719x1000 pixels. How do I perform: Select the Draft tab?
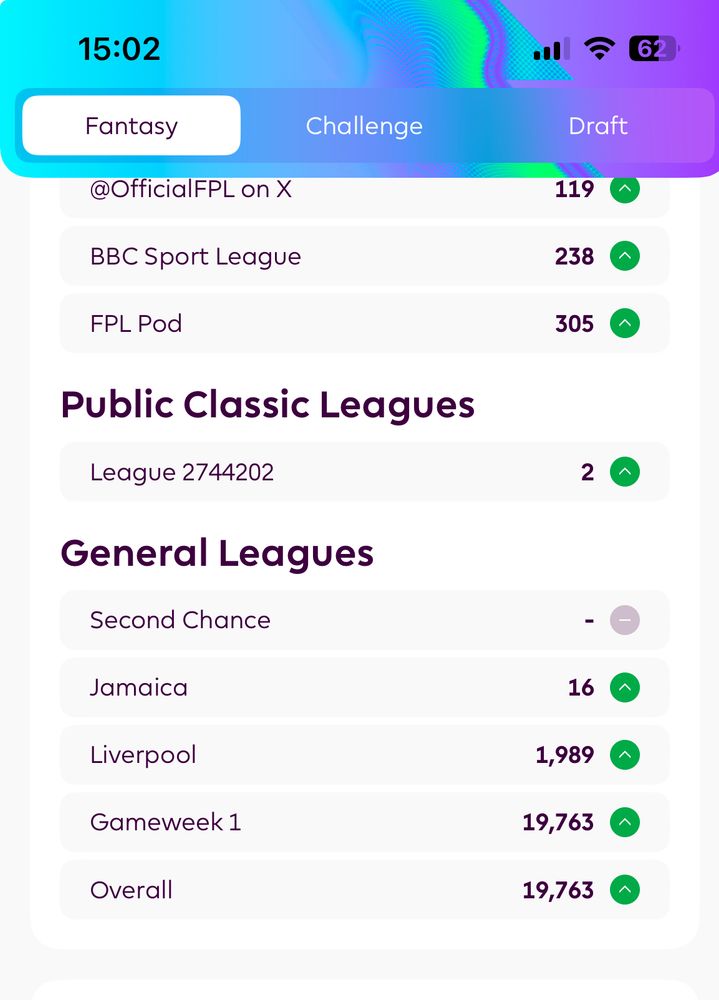[598, 126]
